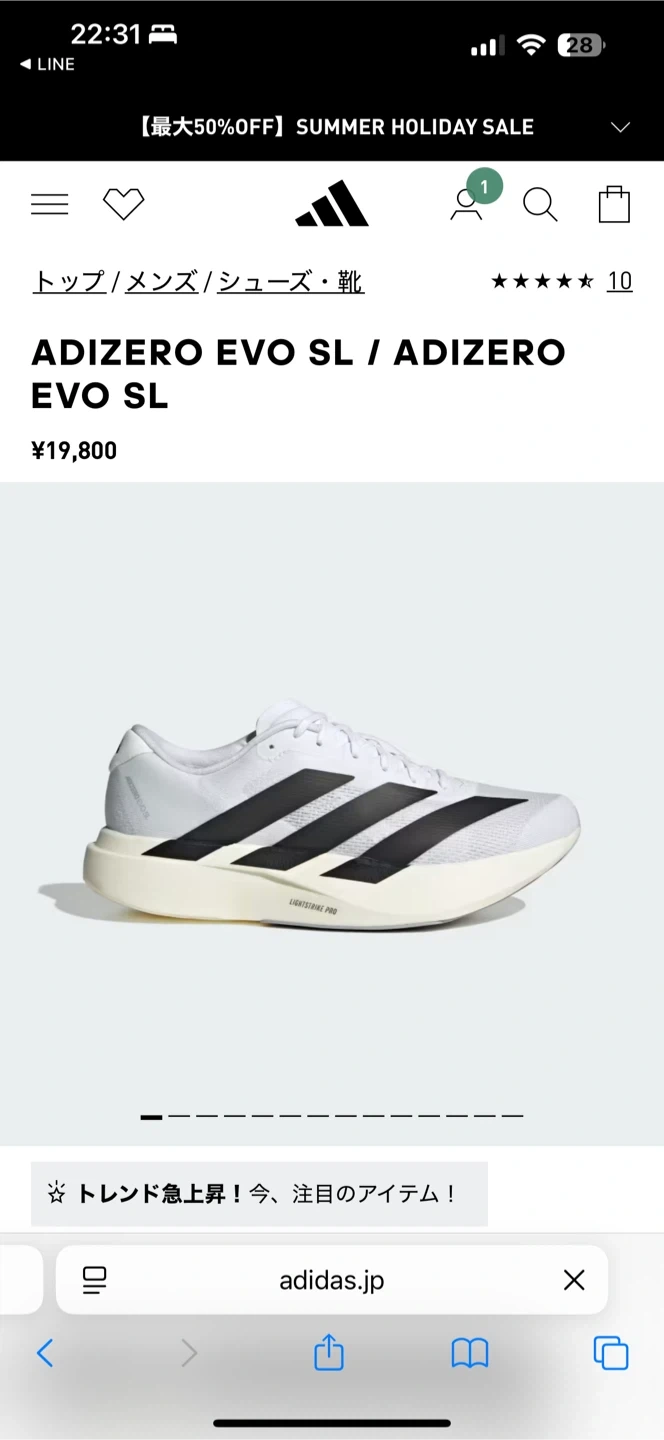Screen dimensions: 664x1440
Task: Open the hamburger menu
Action: pyautogui.click(x=49, y=204)
